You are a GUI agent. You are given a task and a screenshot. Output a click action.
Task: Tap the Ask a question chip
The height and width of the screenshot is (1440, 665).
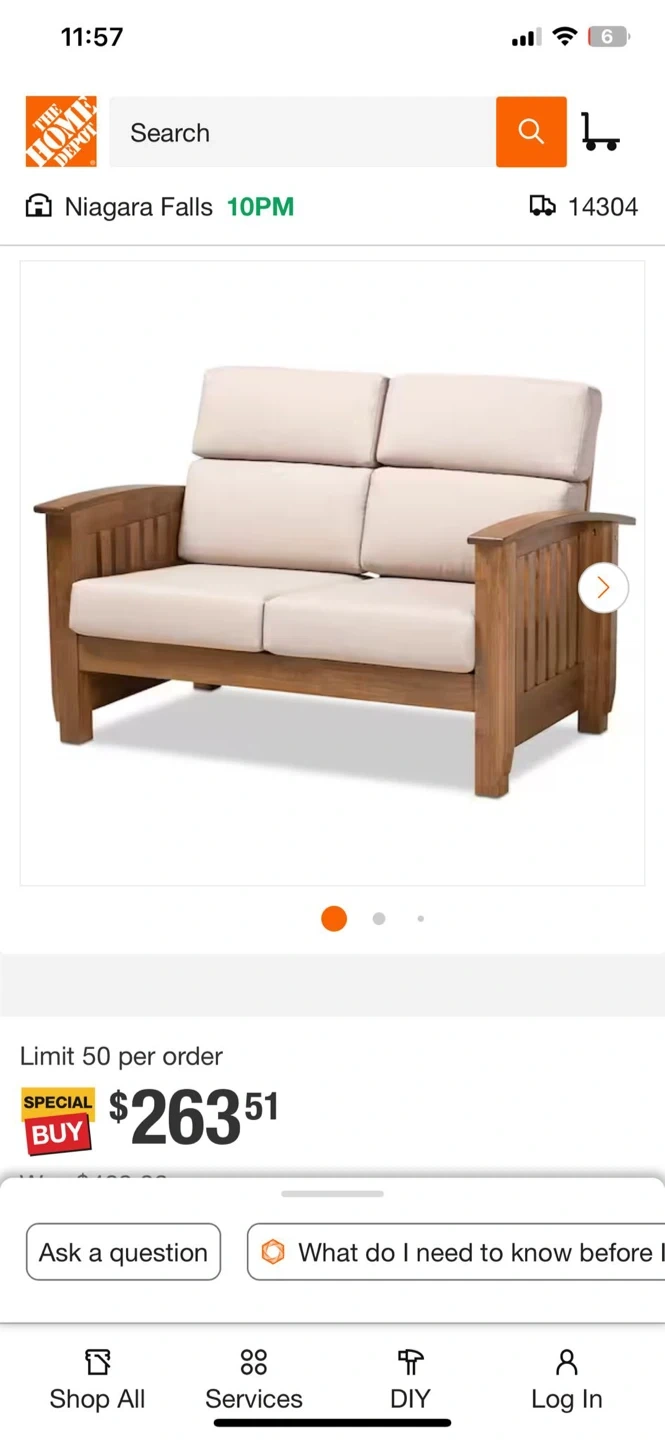[x=123, y=1252]
